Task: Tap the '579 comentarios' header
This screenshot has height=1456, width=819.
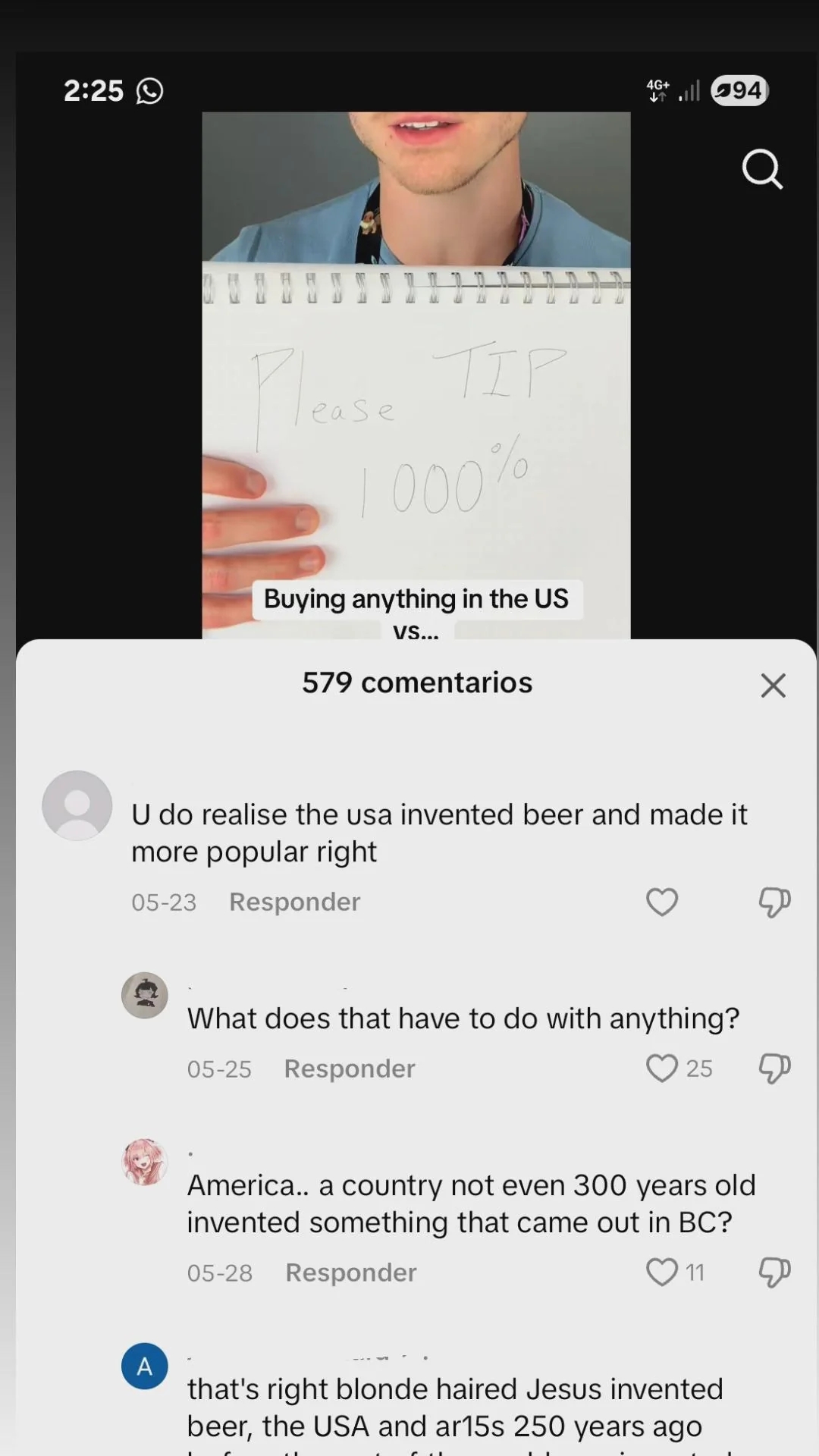Action: click(416, 682)
